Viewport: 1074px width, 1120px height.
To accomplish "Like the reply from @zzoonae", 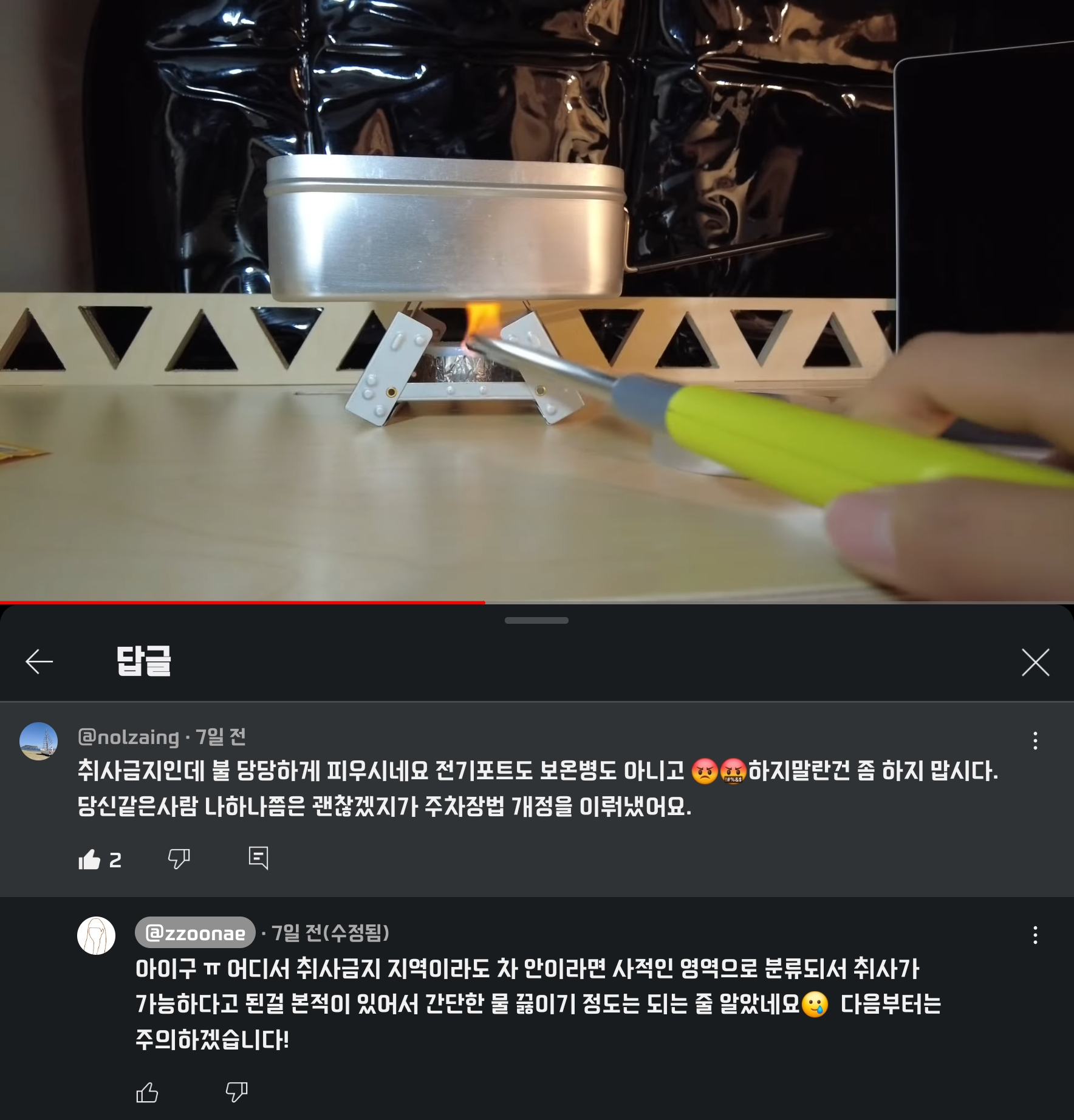I will coord(147,1092).
